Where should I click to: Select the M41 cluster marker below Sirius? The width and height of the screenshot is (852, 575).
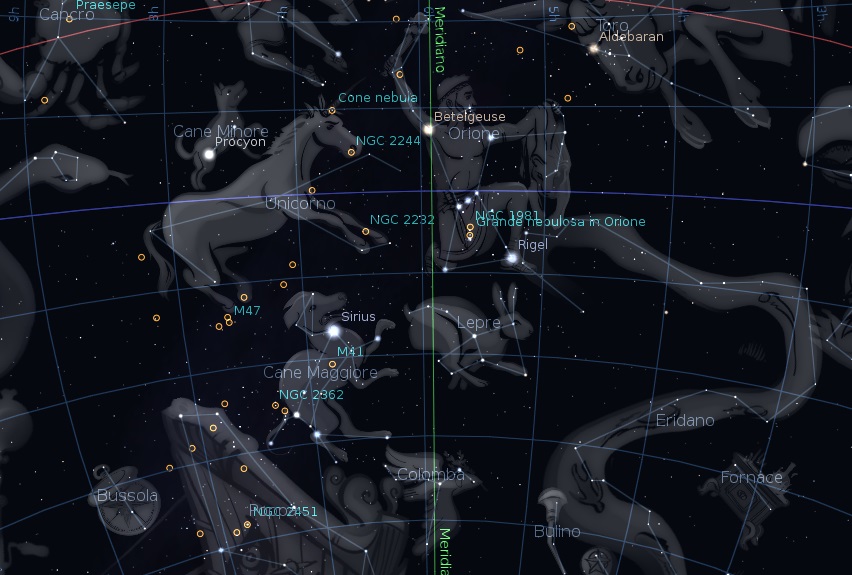point(333,364)
